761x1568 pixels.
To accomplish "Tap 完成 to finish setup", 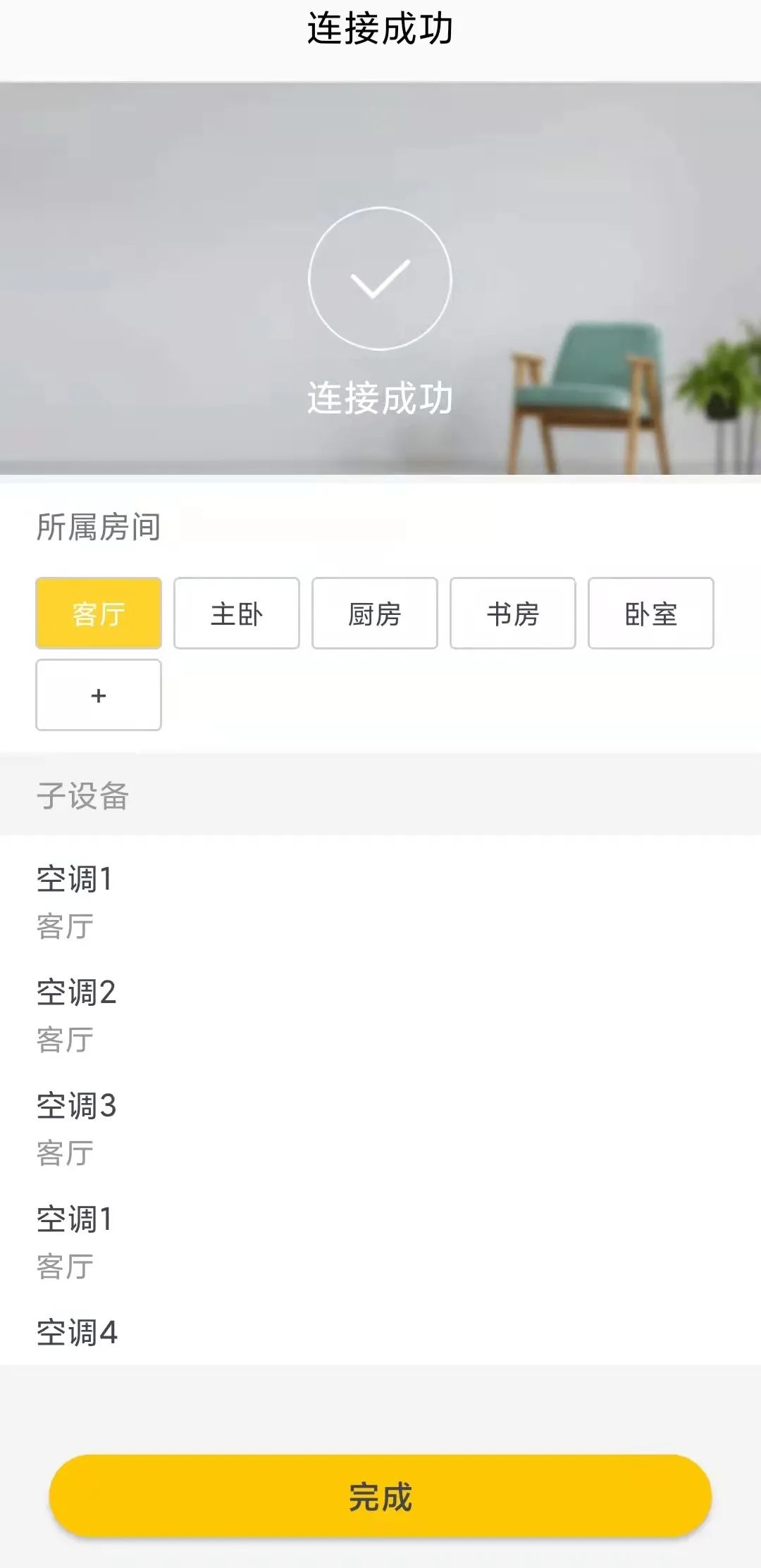I will (380, 1496).
